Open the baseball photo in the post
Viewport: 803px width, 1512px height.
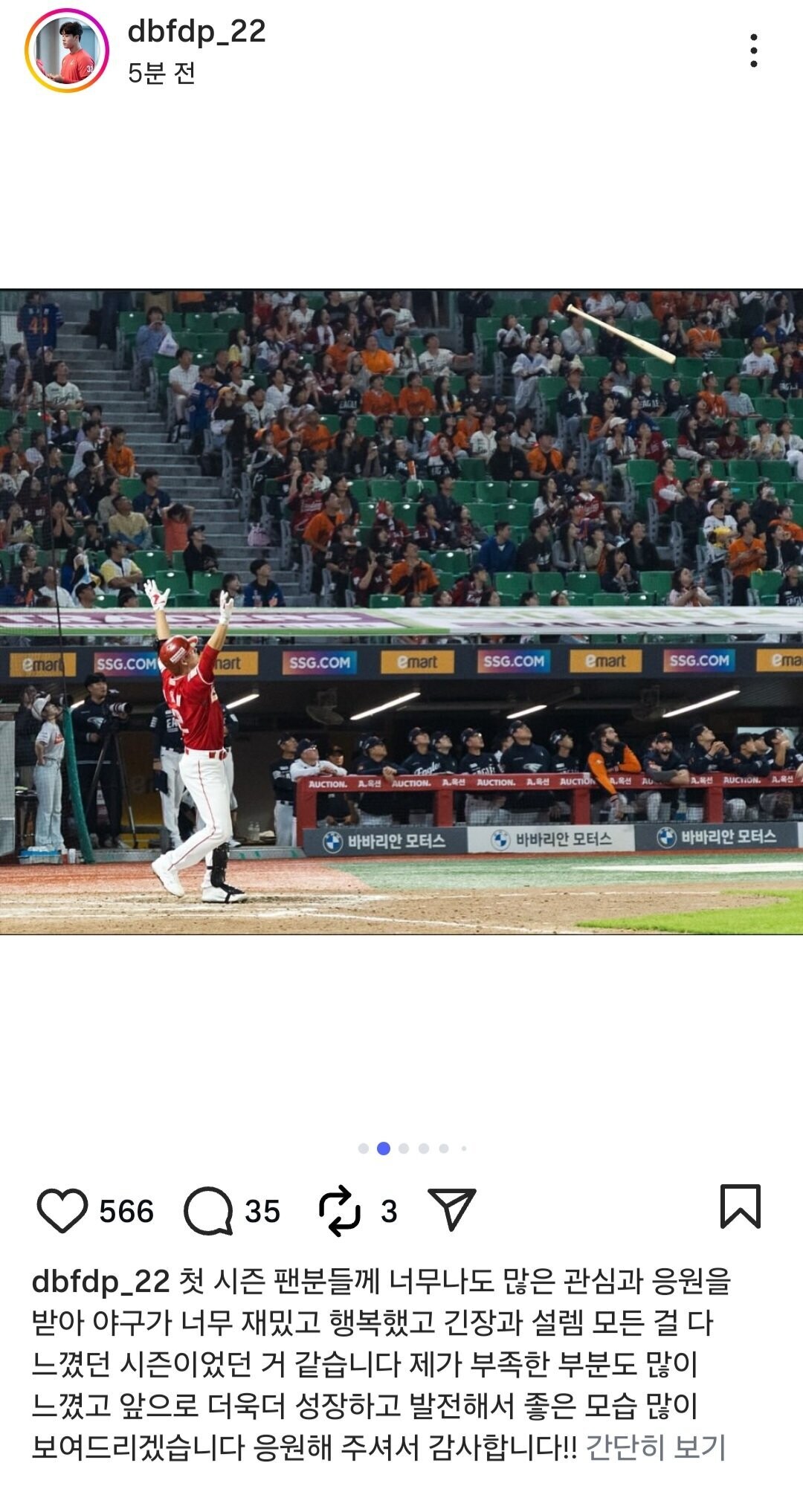[x=401, y=611]
